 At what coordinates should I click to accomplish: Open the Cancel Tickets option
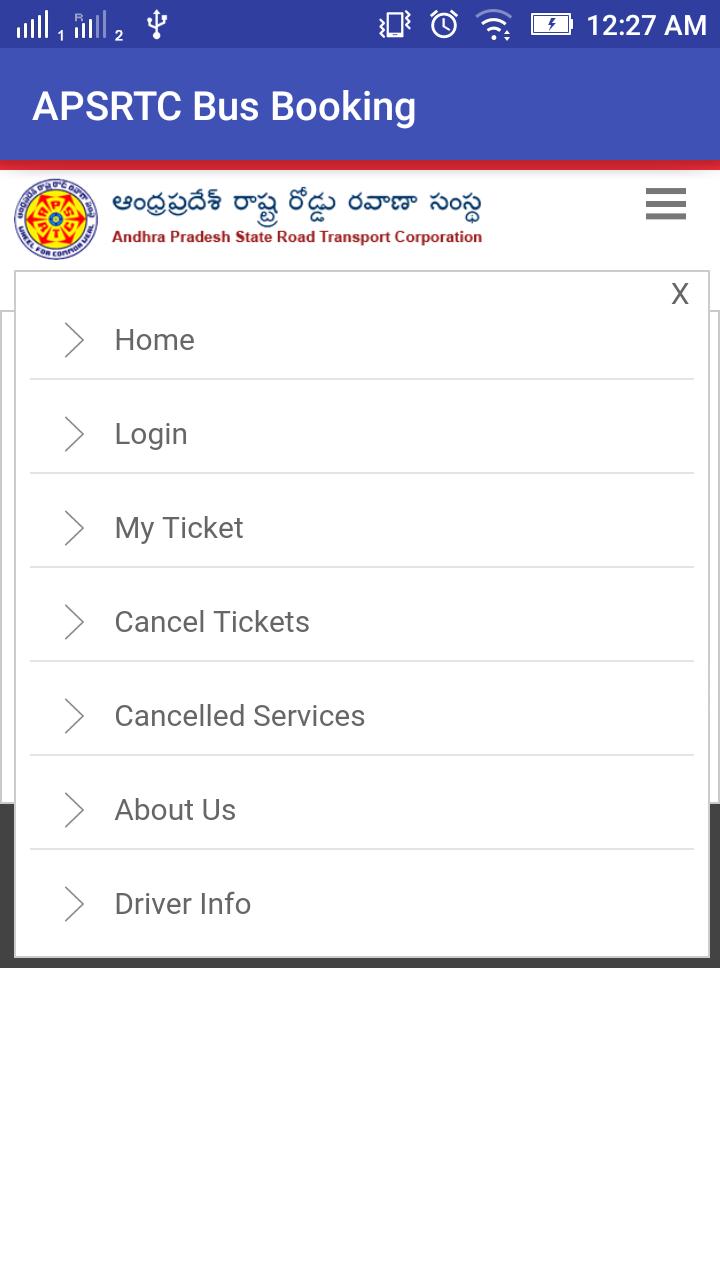coord(212,622)
